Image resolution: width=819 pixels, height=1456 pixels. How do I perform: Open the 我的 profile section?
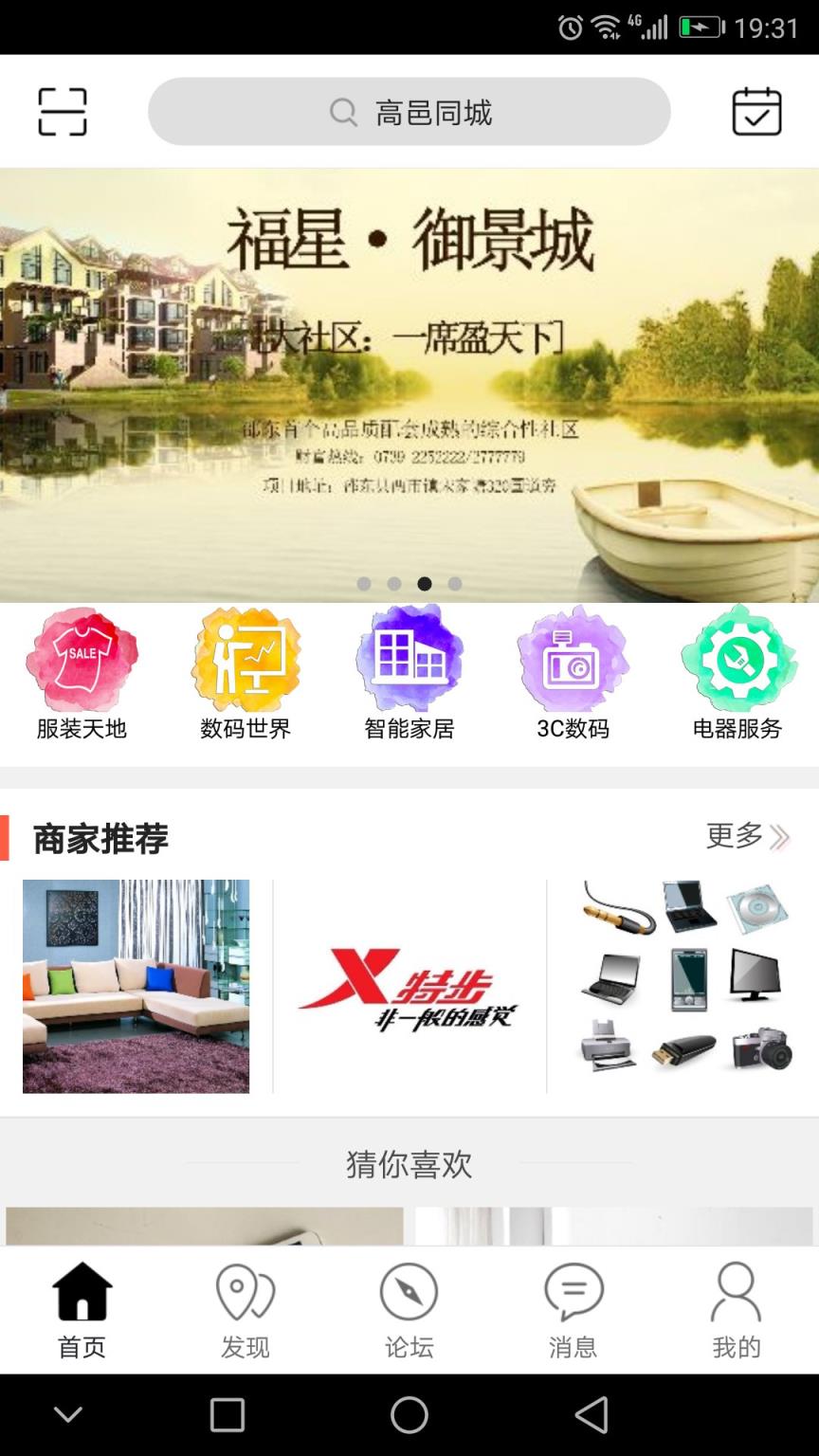(x=737, y=1308)
